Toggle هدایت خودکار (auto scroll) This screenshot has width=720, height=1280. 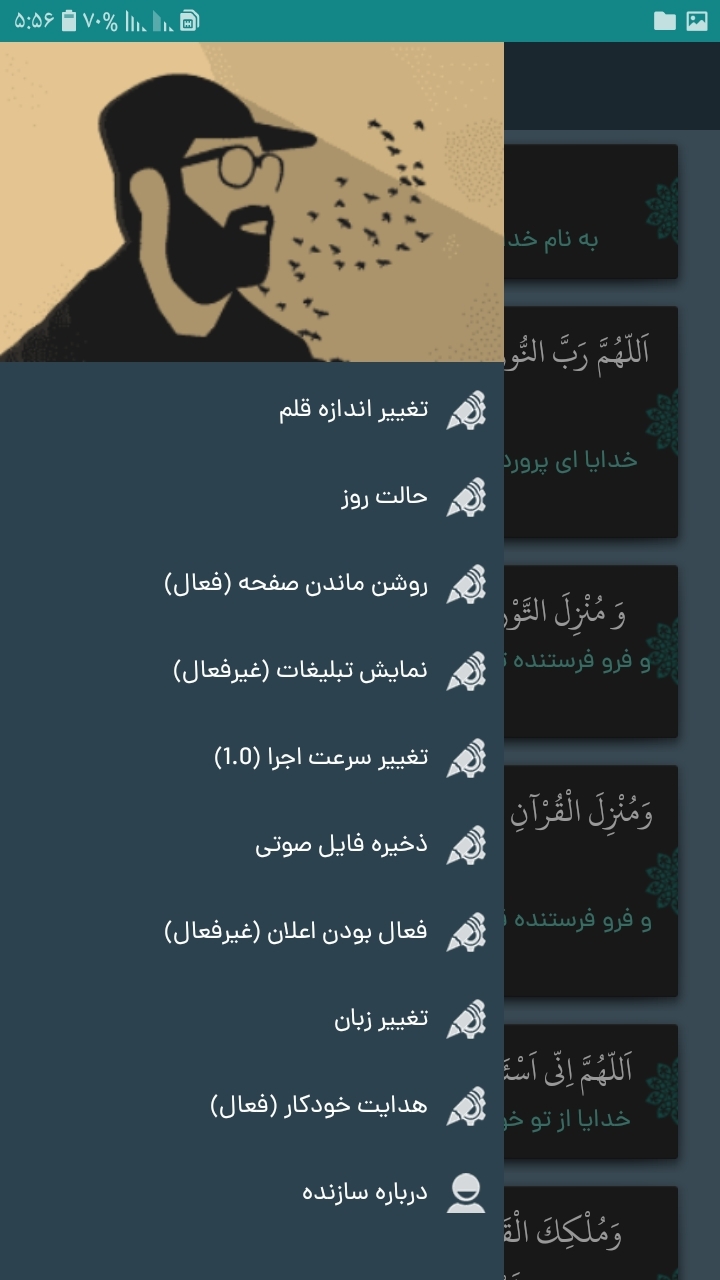pos(319,1106)
